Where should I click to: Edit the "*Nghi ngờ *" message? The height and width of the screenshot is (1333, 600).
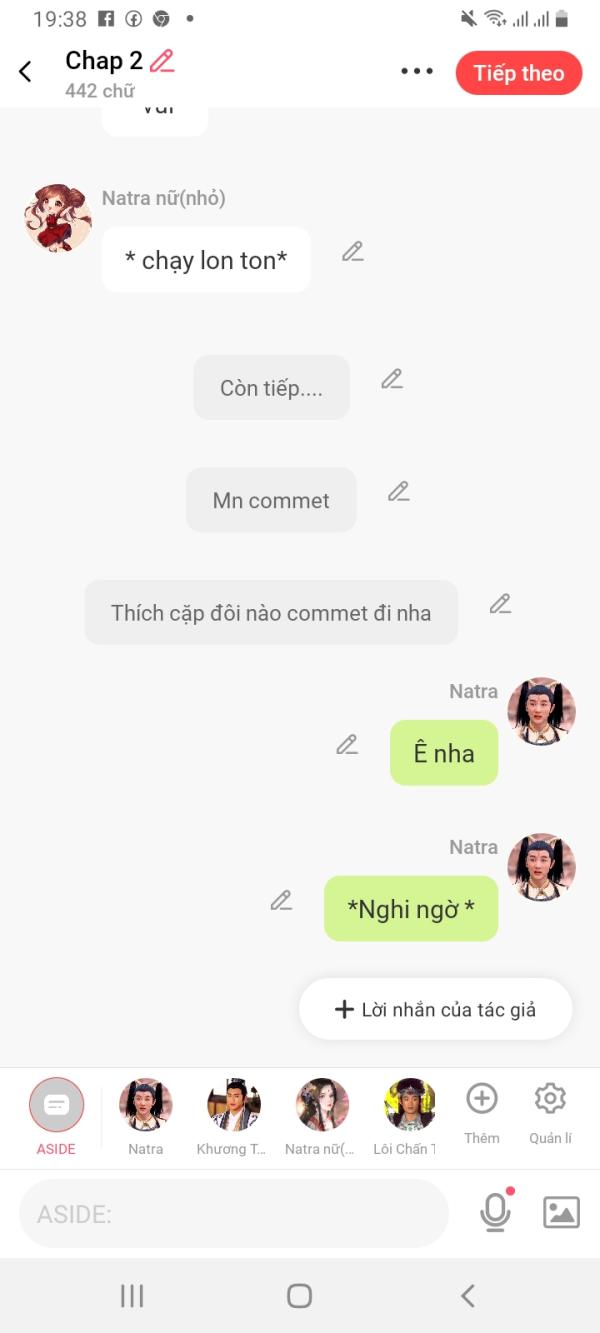point(281,900)
